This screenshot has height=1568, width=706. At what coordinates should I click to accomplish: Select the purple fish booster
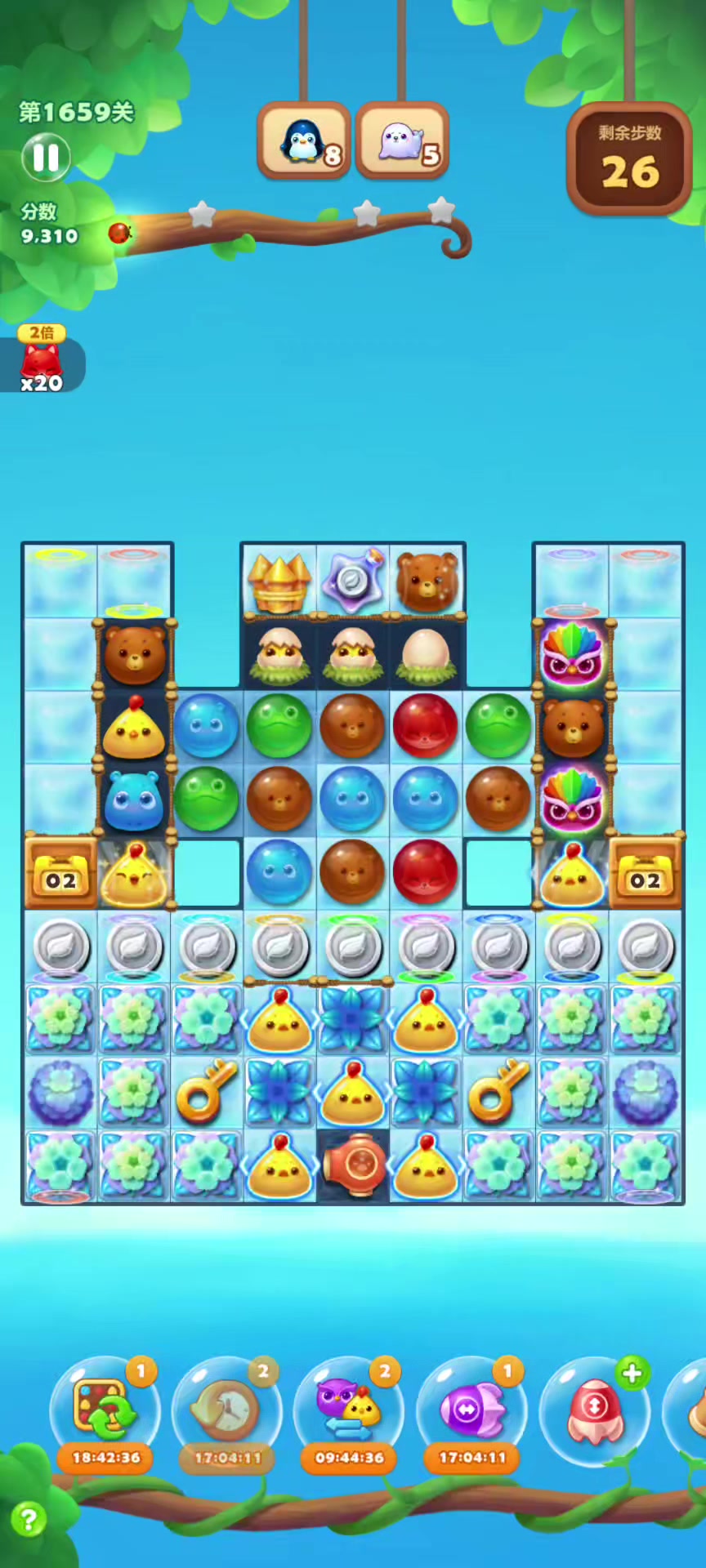pos(471,1410)
